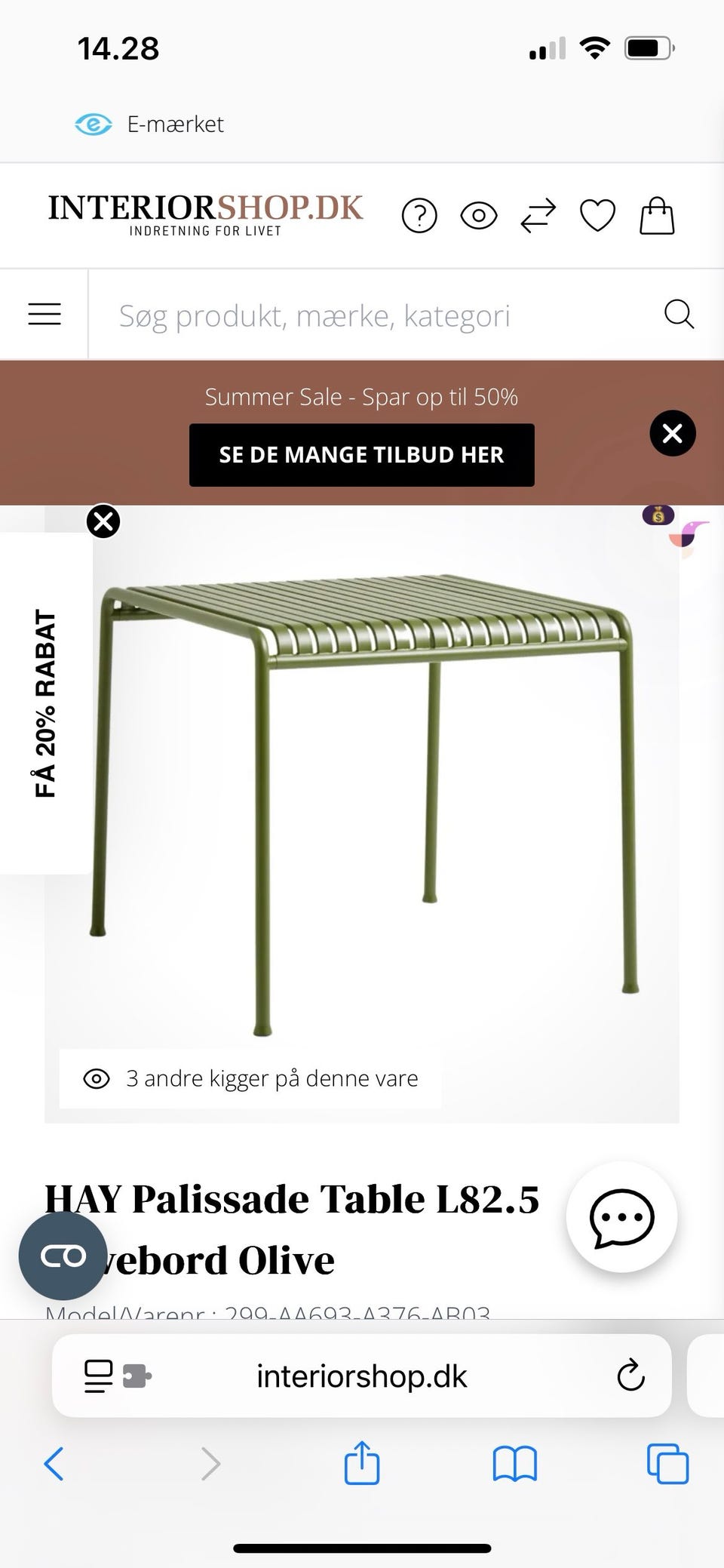Open the Safari reader view menu
This screenshot has height=1568, width=724.
(98, 1375)
